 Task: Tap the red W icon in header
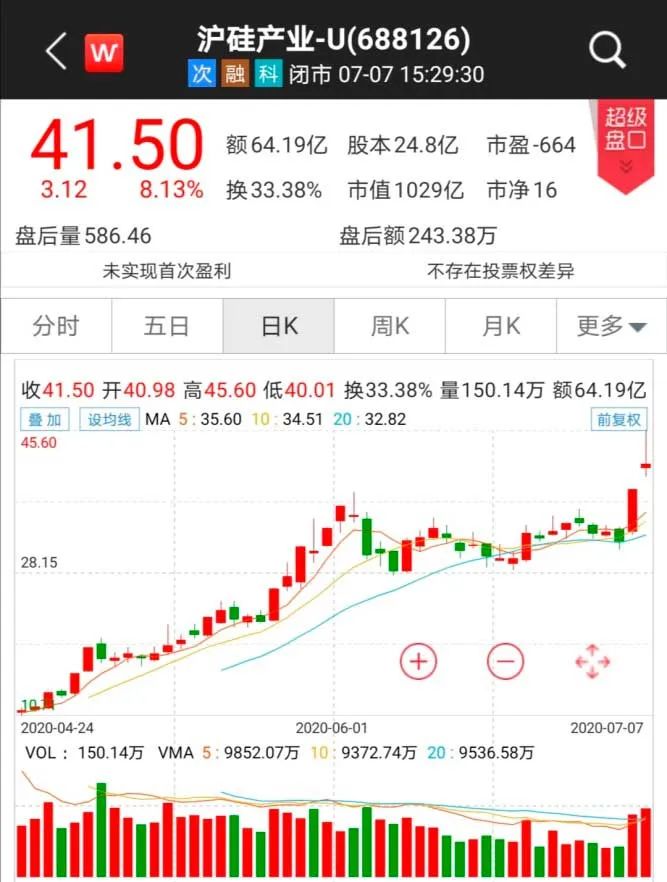(104, 51)
